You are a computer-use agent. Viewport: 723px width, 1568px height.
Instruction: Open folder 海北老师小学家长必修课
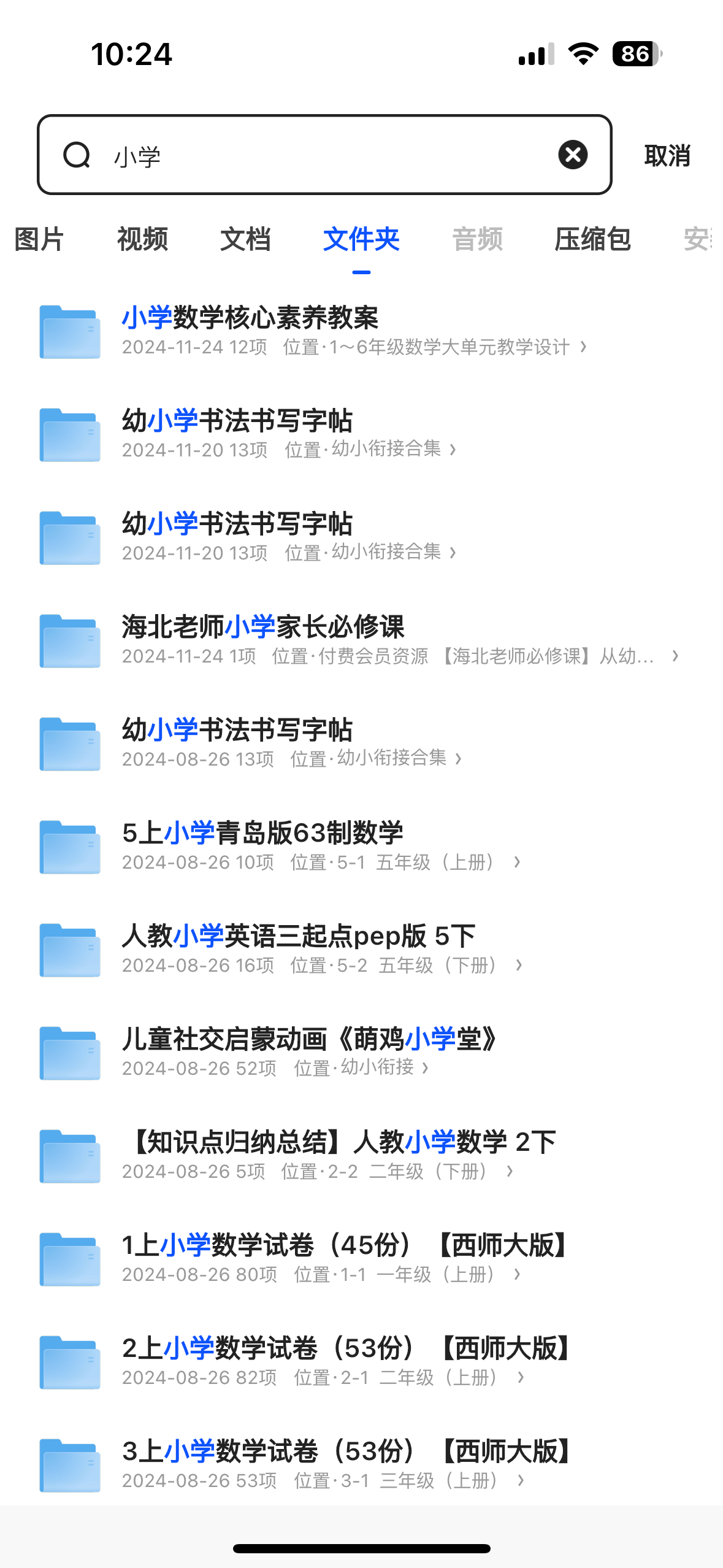263,627
